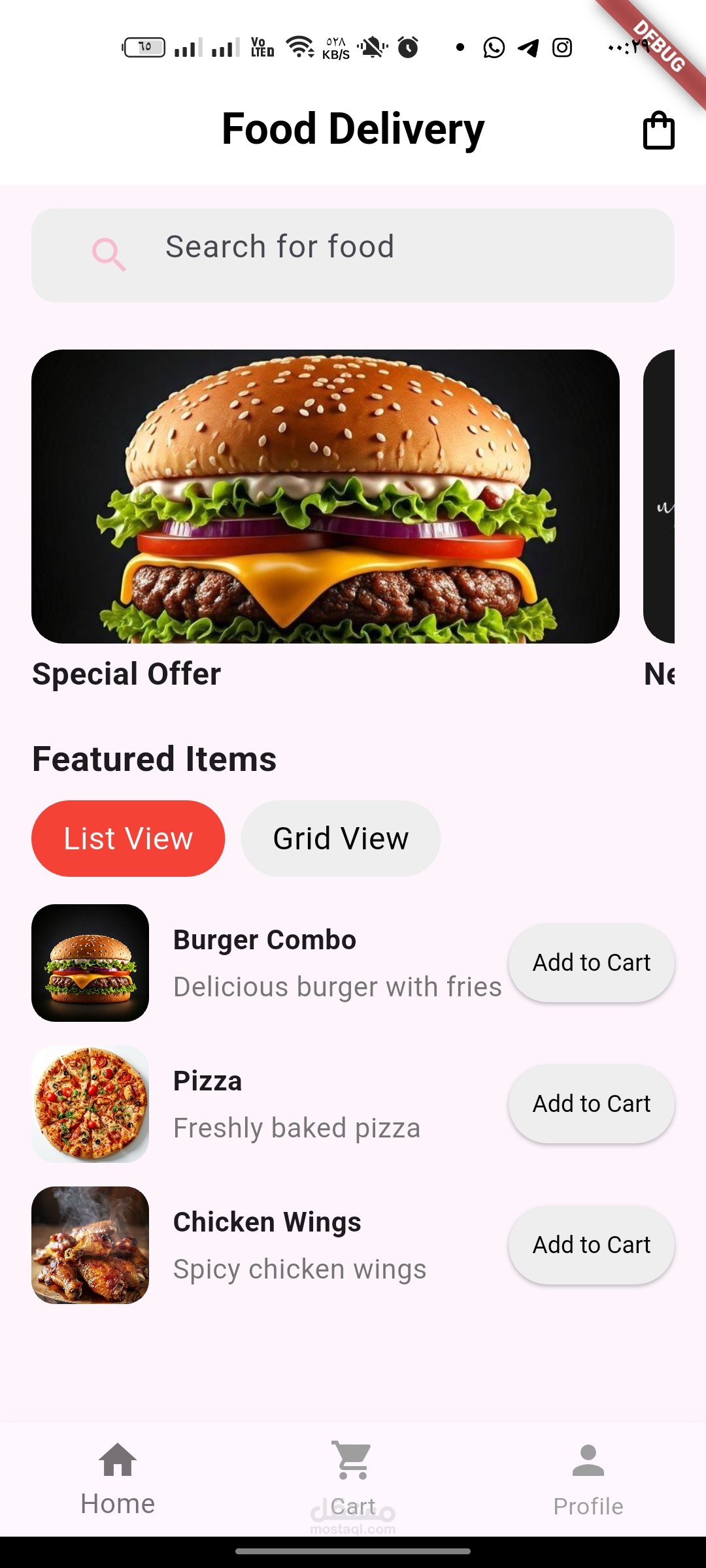Screen dimensions: 706x1568
Task: Tap the Pizza food thumbnail icon
Action: click(x=90, y=1103)
